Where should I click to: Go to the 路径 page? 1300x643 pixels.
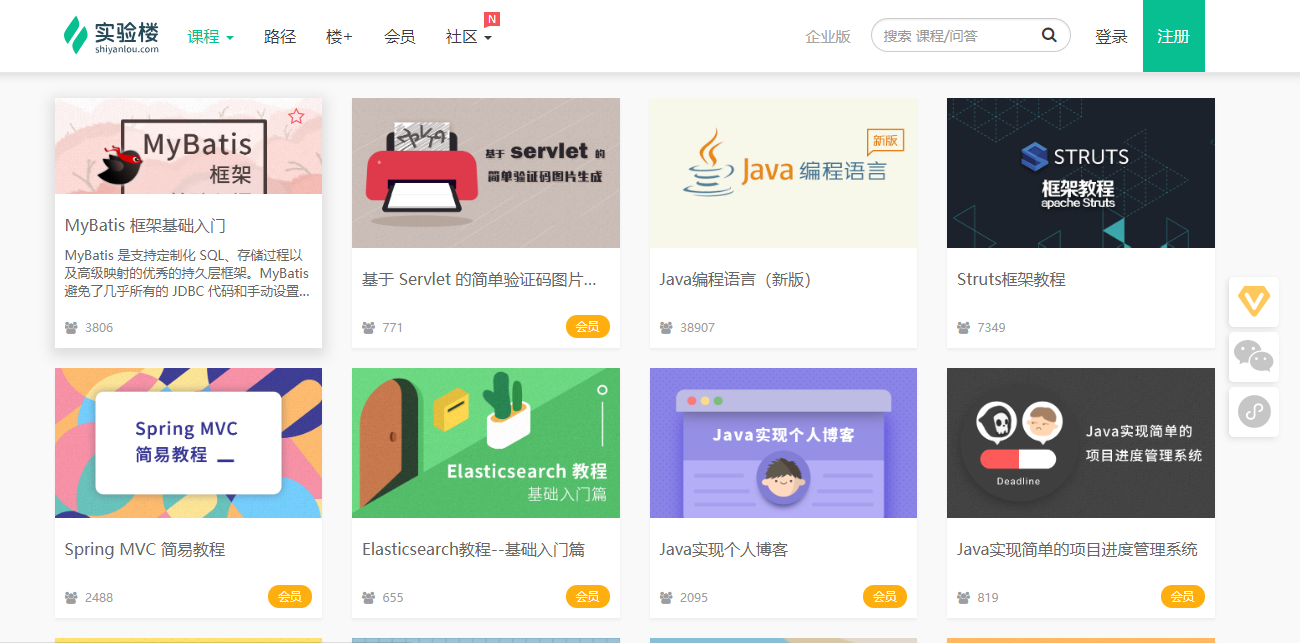(x=280, y=37)
